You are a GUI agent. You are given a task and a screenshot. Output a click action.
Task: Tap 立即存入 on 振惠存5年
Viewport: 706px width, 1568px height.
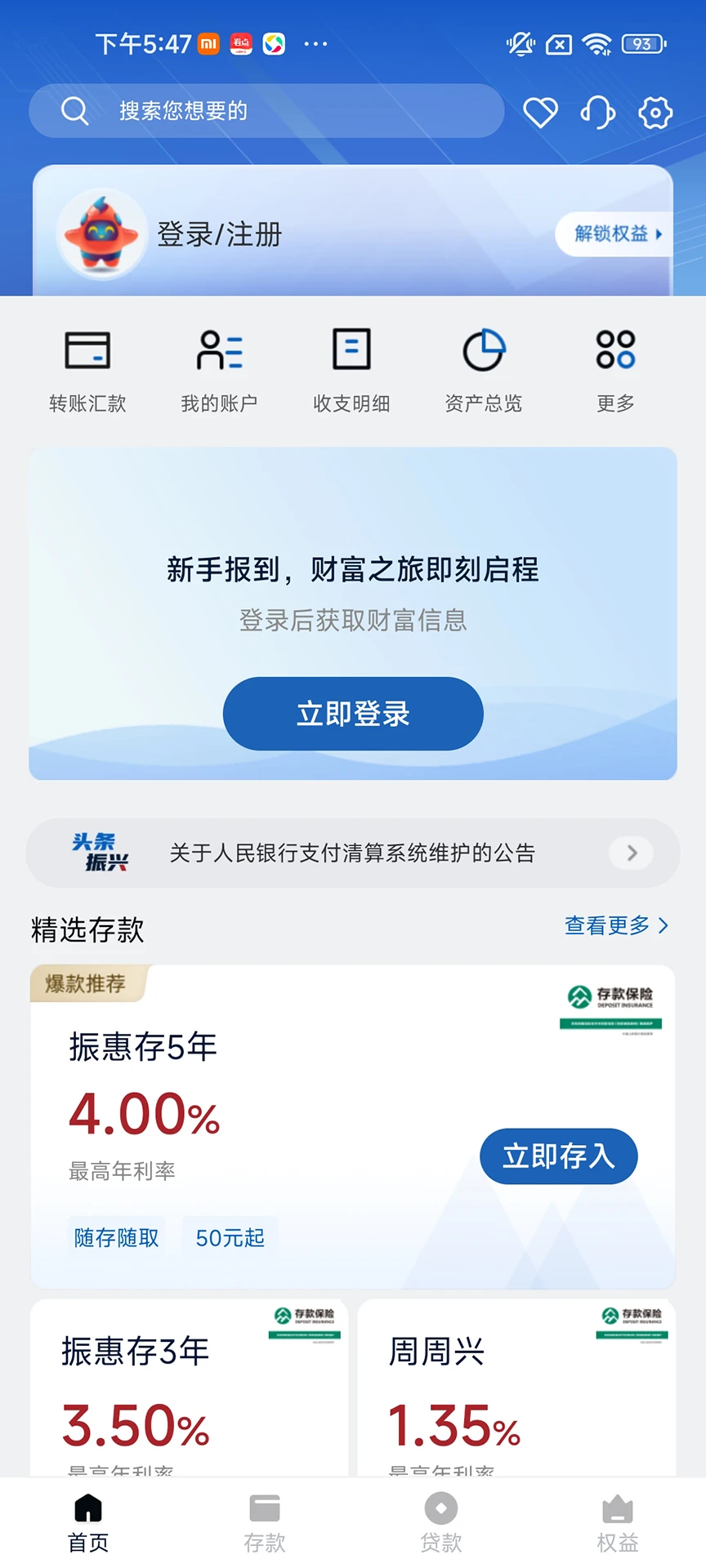coord(558,1156)
